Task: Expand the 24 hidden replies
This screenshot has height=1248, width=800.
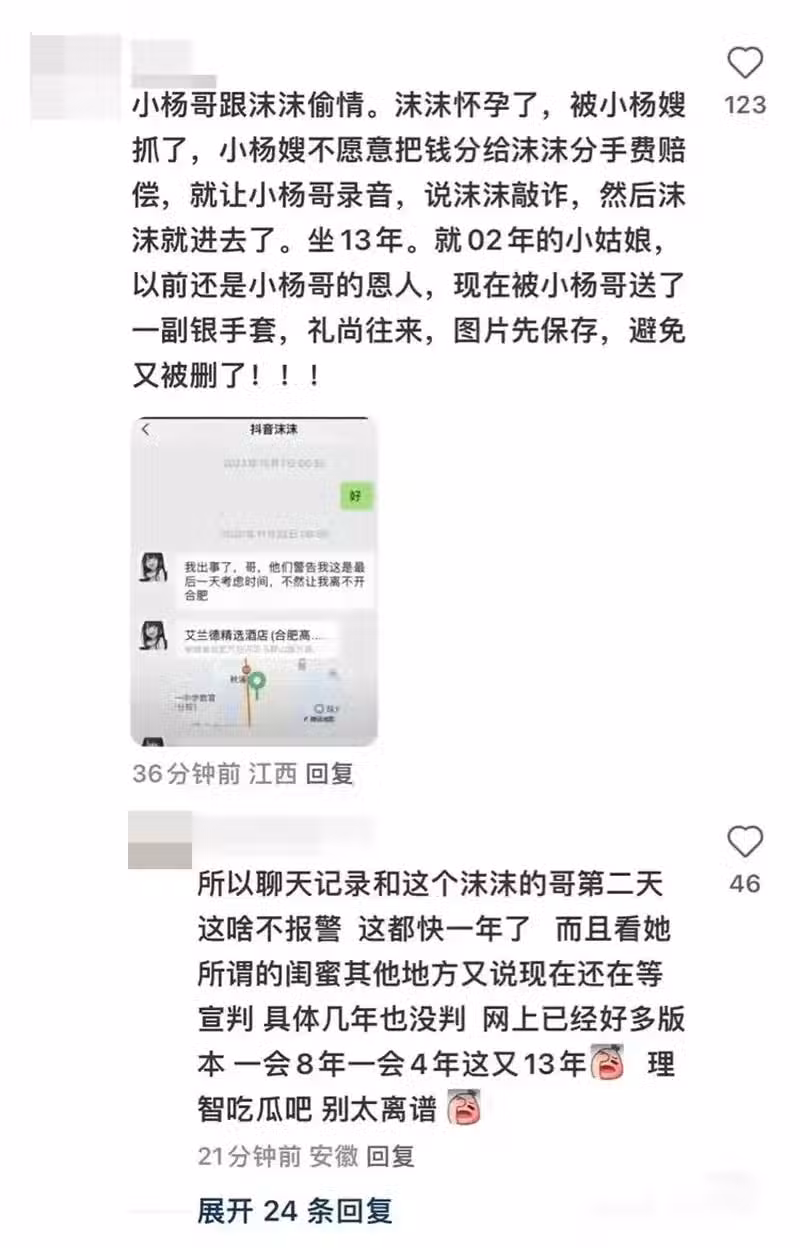Action: [294, 1211]
